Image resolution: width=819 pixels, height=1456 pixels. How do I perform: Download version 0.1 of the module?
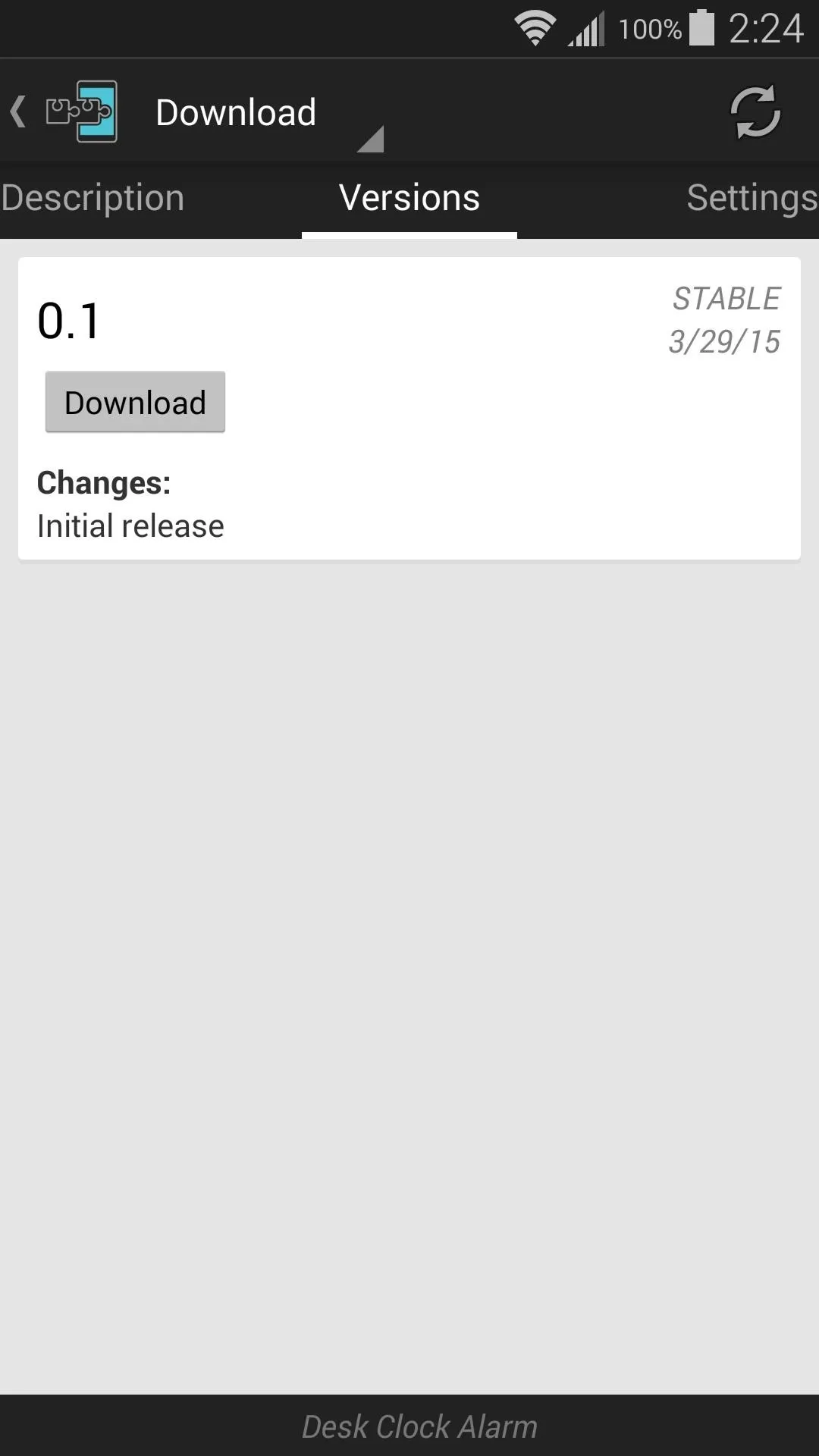point(135,402)
